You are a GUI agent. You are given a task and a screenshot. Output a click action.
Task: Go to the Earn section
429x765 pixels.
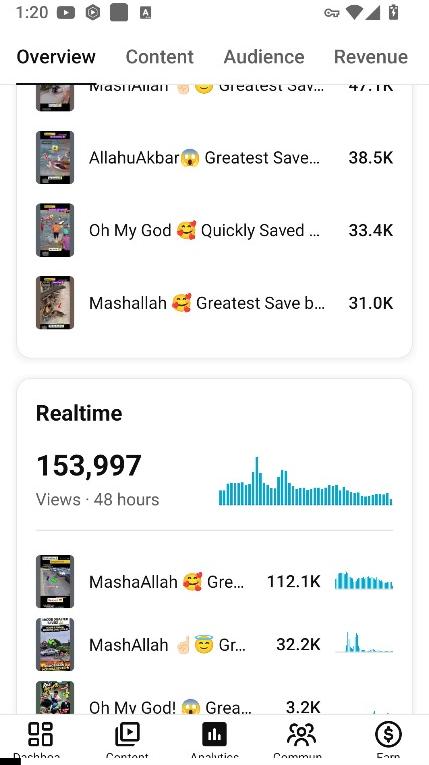(388, 740)
